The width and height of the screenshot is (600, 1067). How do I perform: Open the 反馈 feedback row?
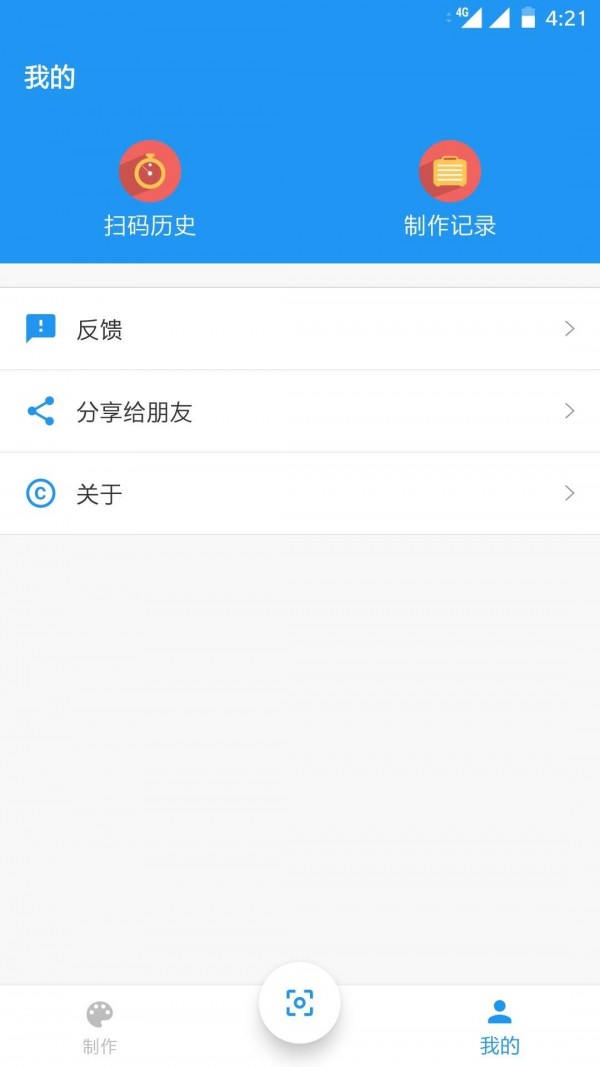(x=300, y=329)
